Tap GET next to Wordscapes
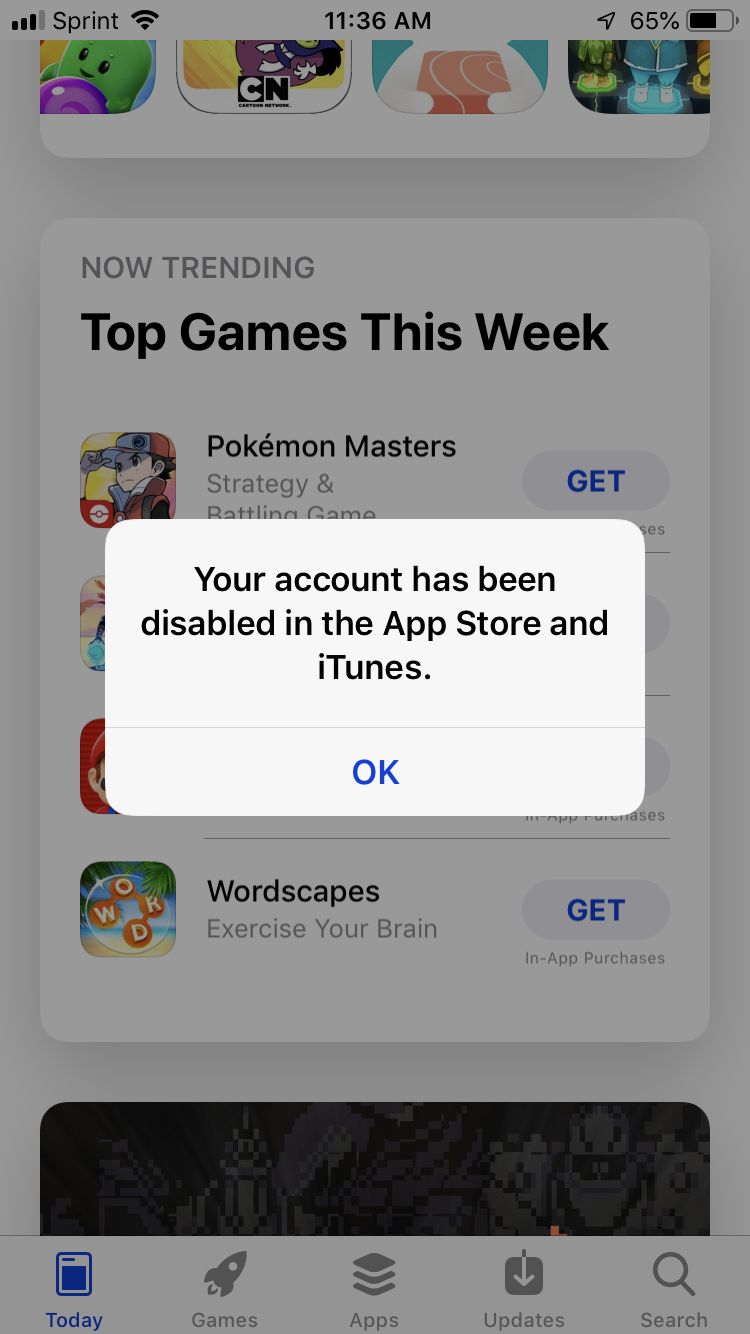 click(x=595, y=909)
